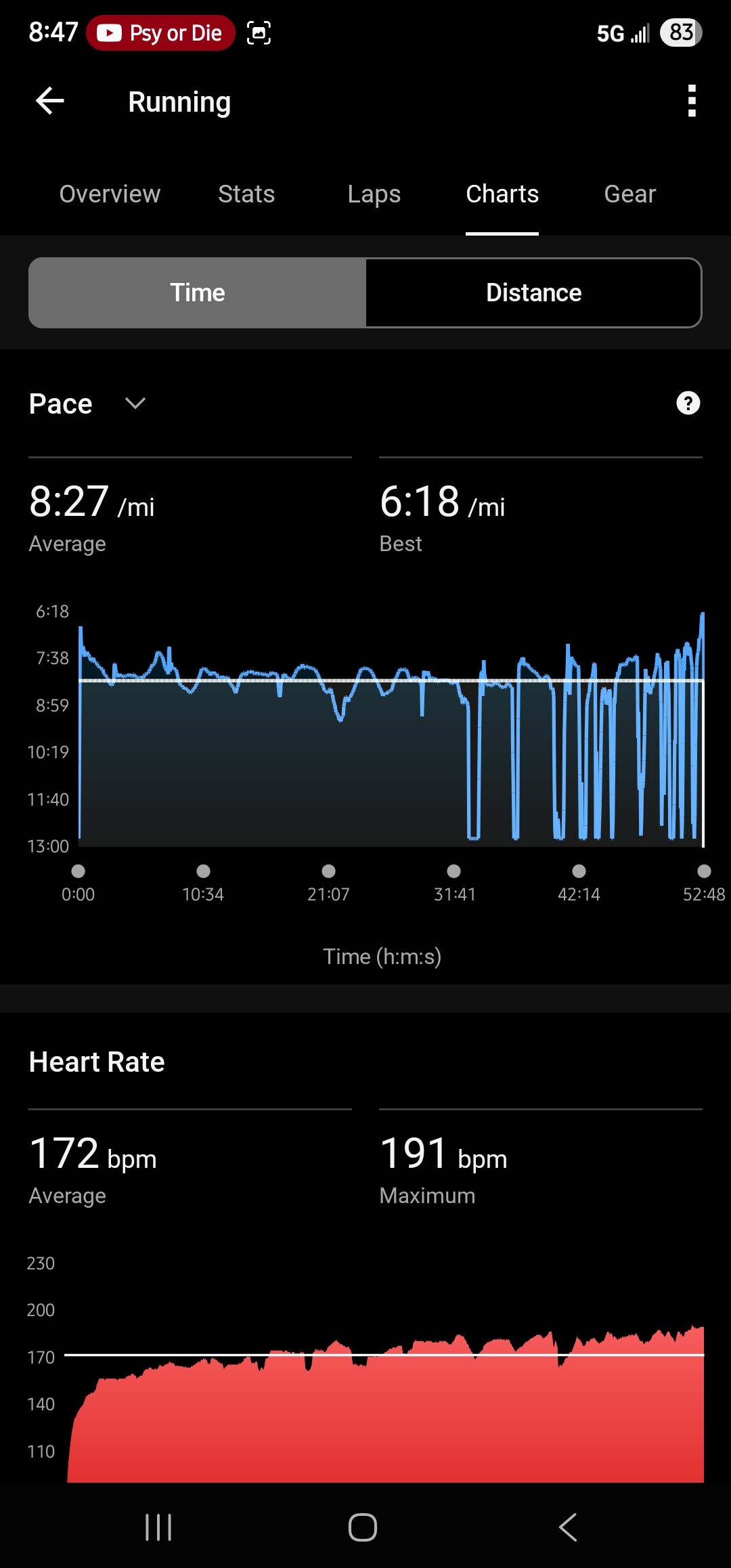Switch the chart axis to Distance
The height and width of the screenshot is (1568, 731).
tap(533, 293)
